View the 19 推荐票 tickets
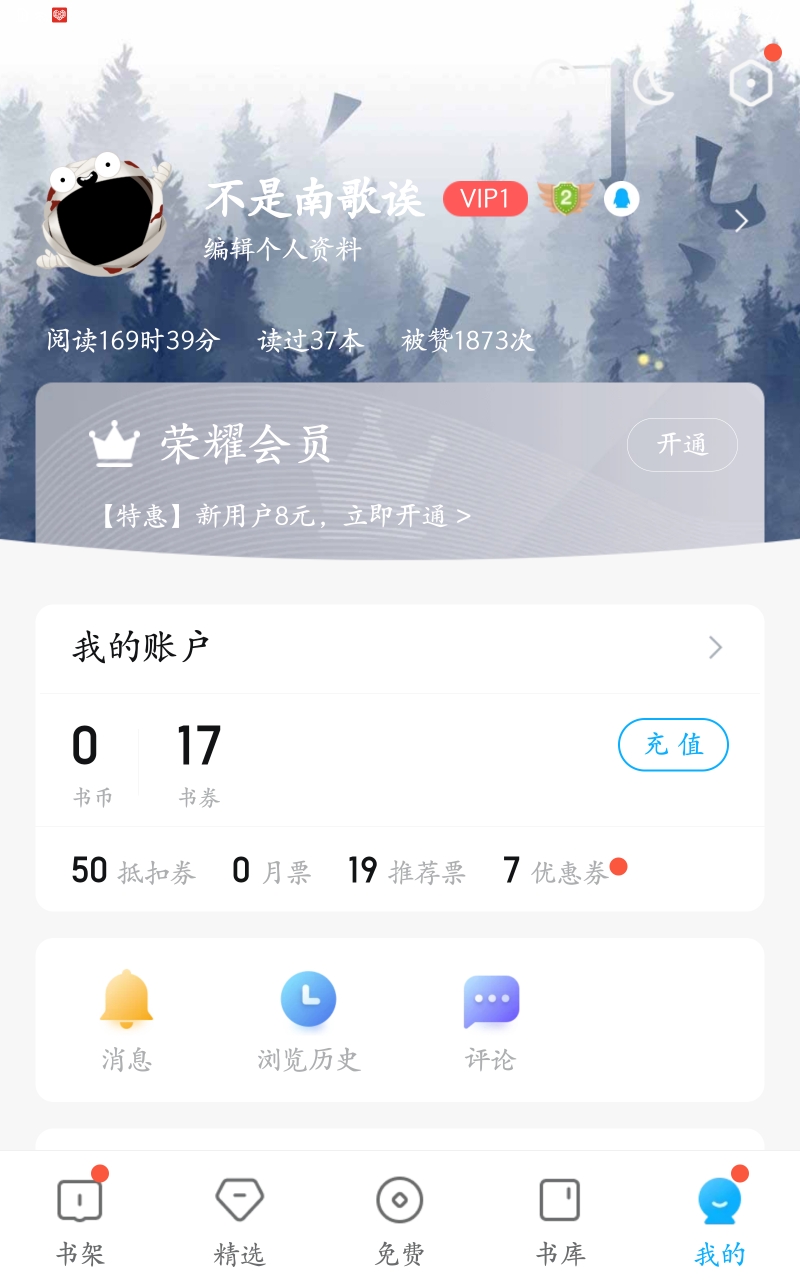This screenshot has width=800, height=1280. pos(406,871)
